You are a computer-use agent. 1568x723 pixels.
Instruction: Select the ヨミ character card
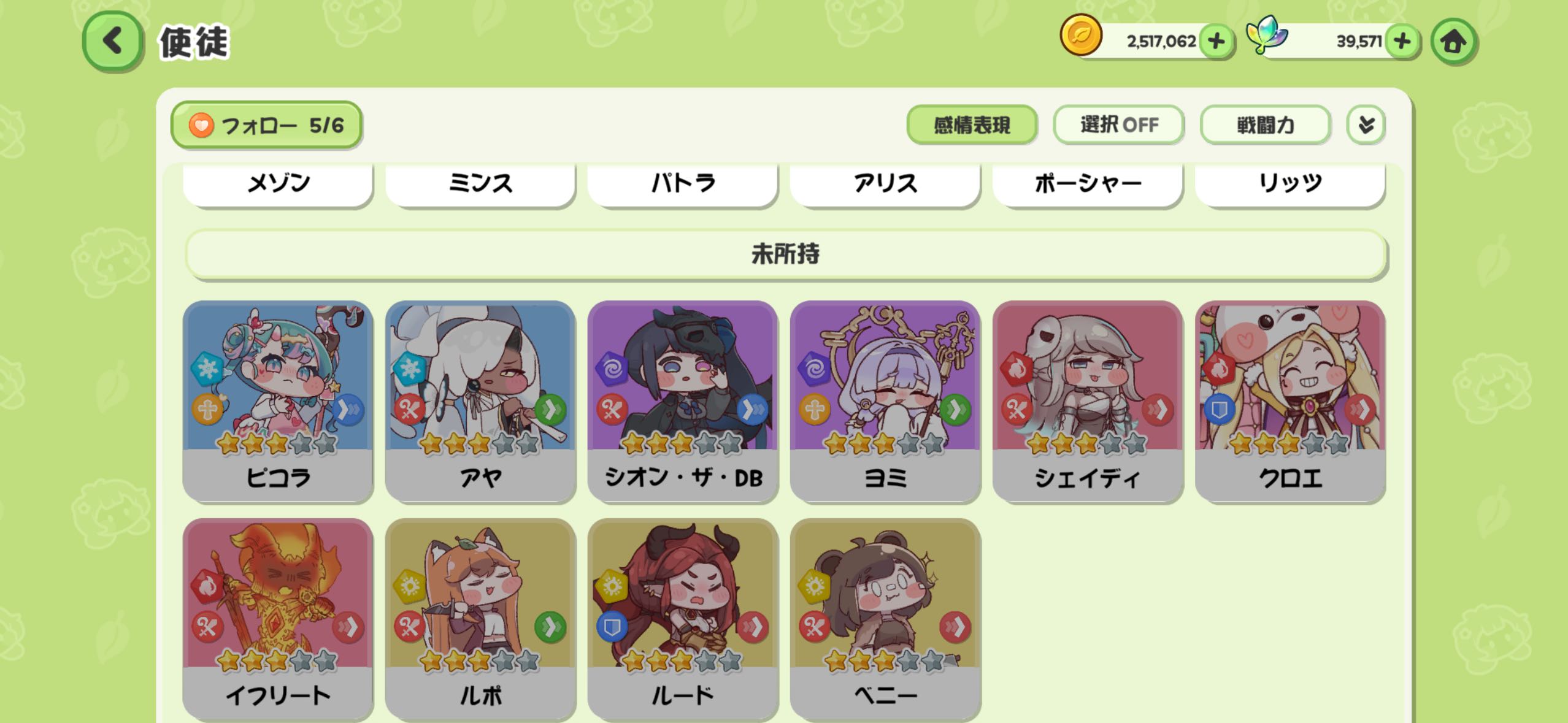tap(885, 402)
